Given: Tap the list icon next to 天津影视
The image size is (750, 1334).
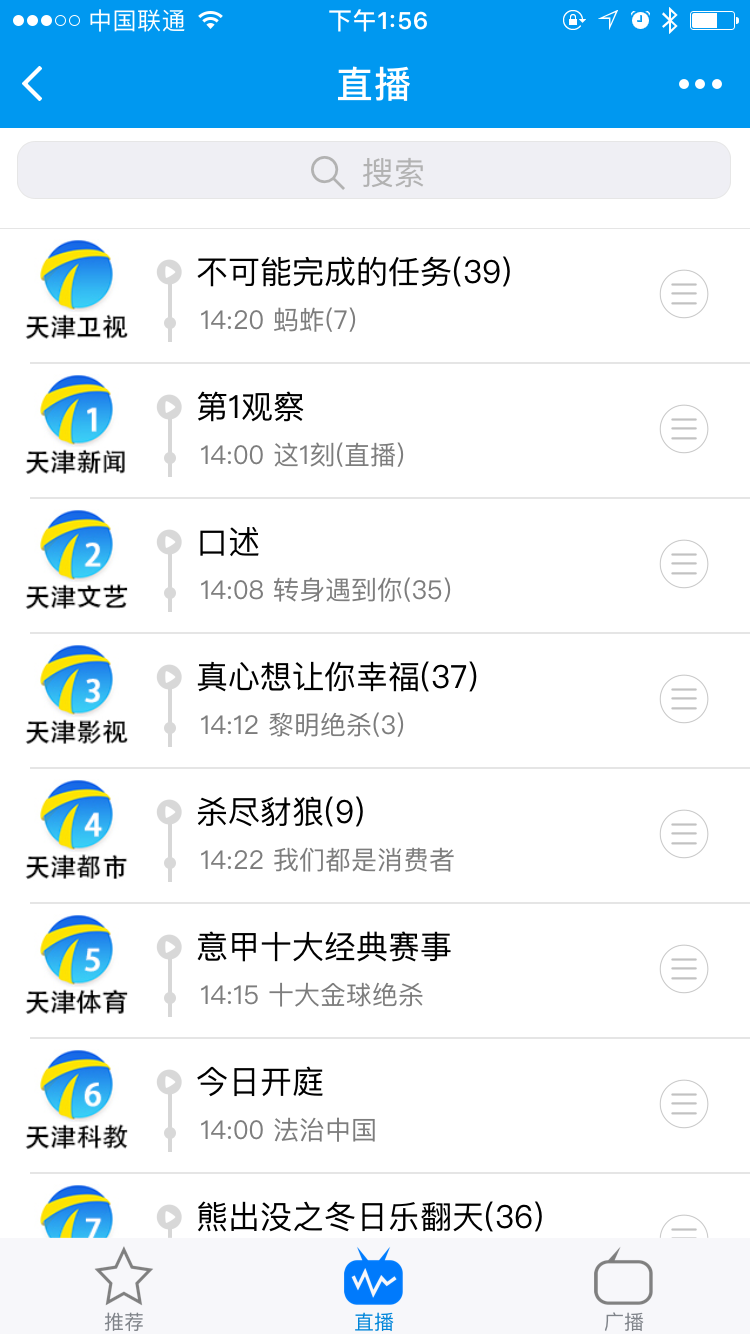Looking at the screenshot, I should click(x=684, y=699).
